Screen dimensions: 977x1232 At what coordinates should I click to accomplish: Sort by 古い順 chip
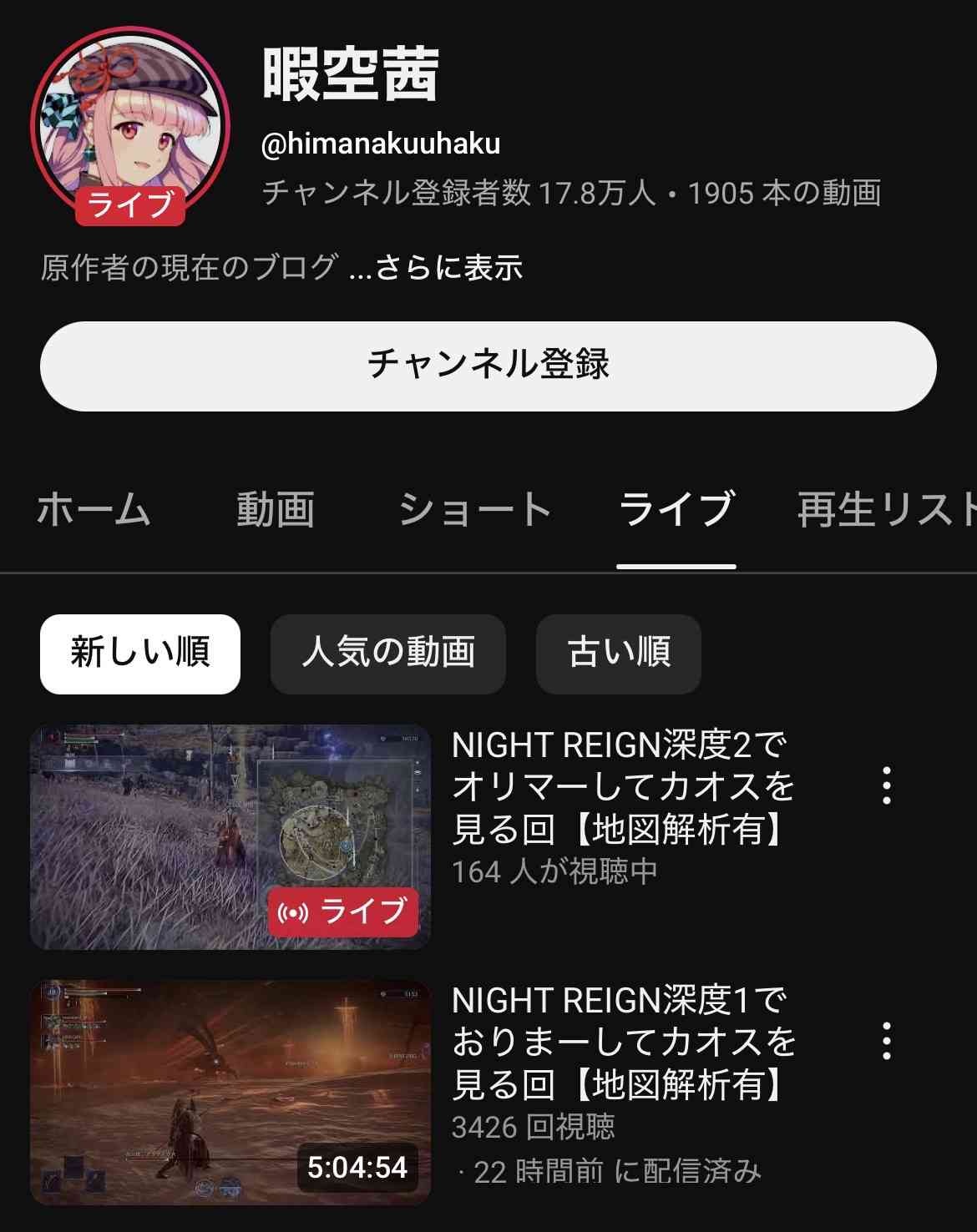click(618, 654)
